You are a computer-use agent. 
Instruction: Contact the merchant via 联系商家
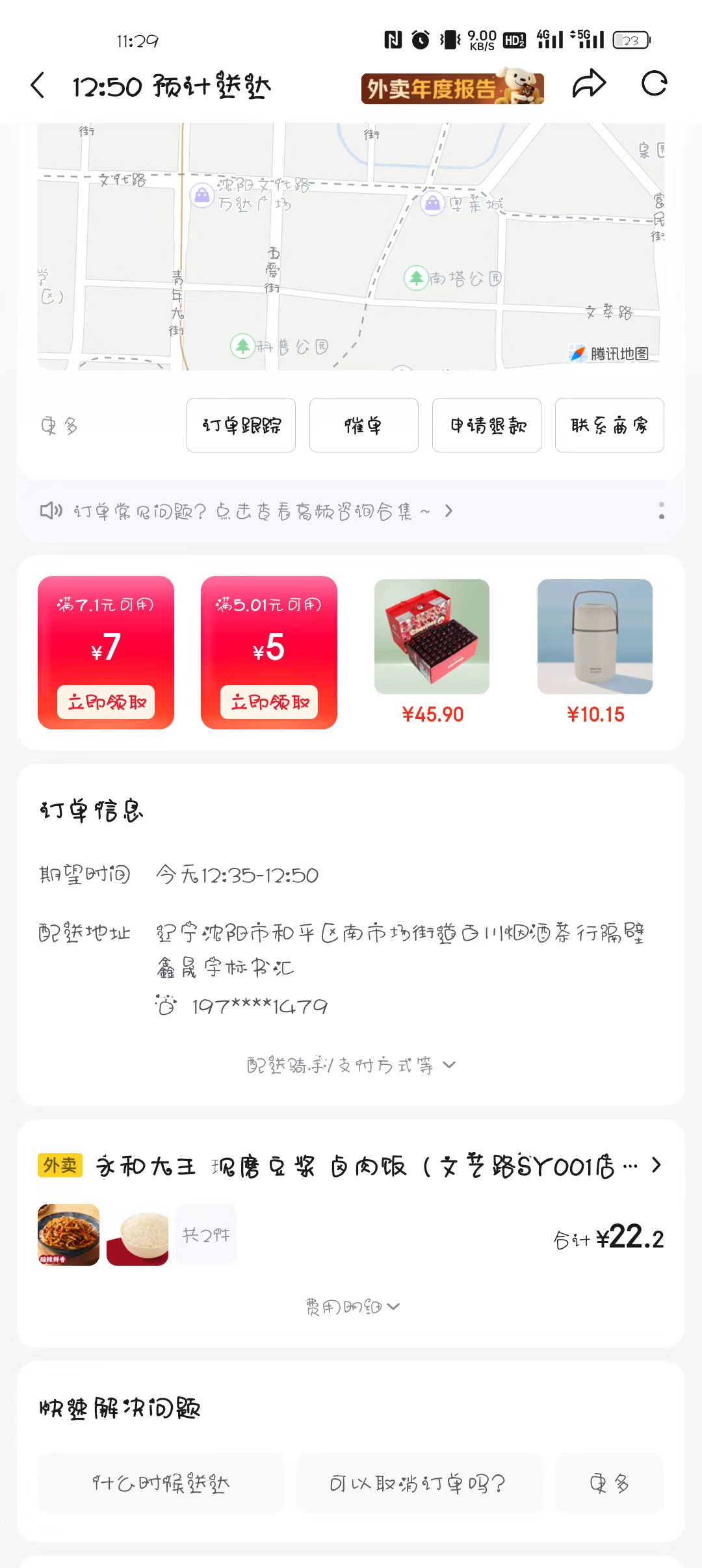[x=609, y=425]
